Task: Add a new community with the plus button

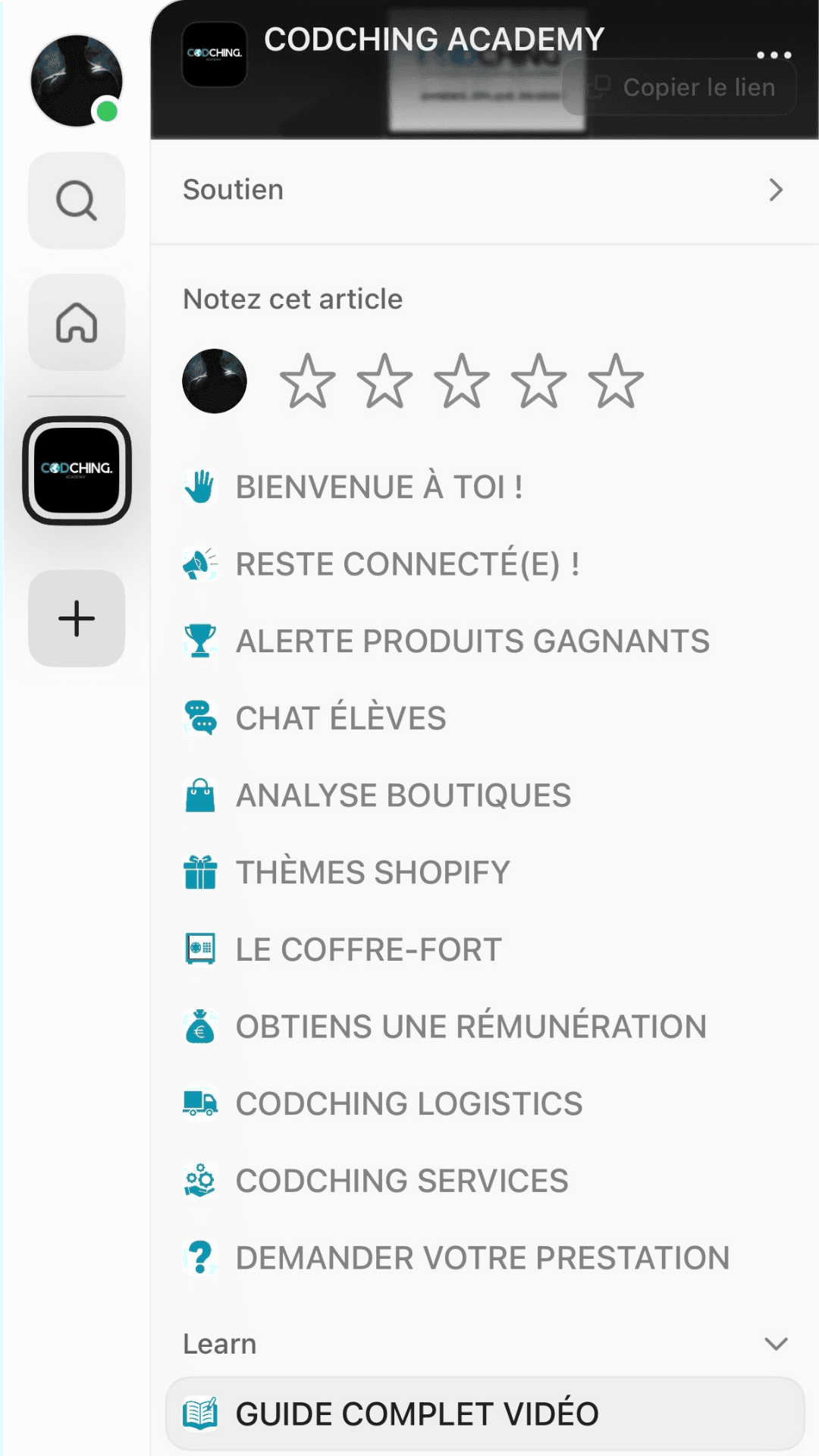Action: pos(77,619)
